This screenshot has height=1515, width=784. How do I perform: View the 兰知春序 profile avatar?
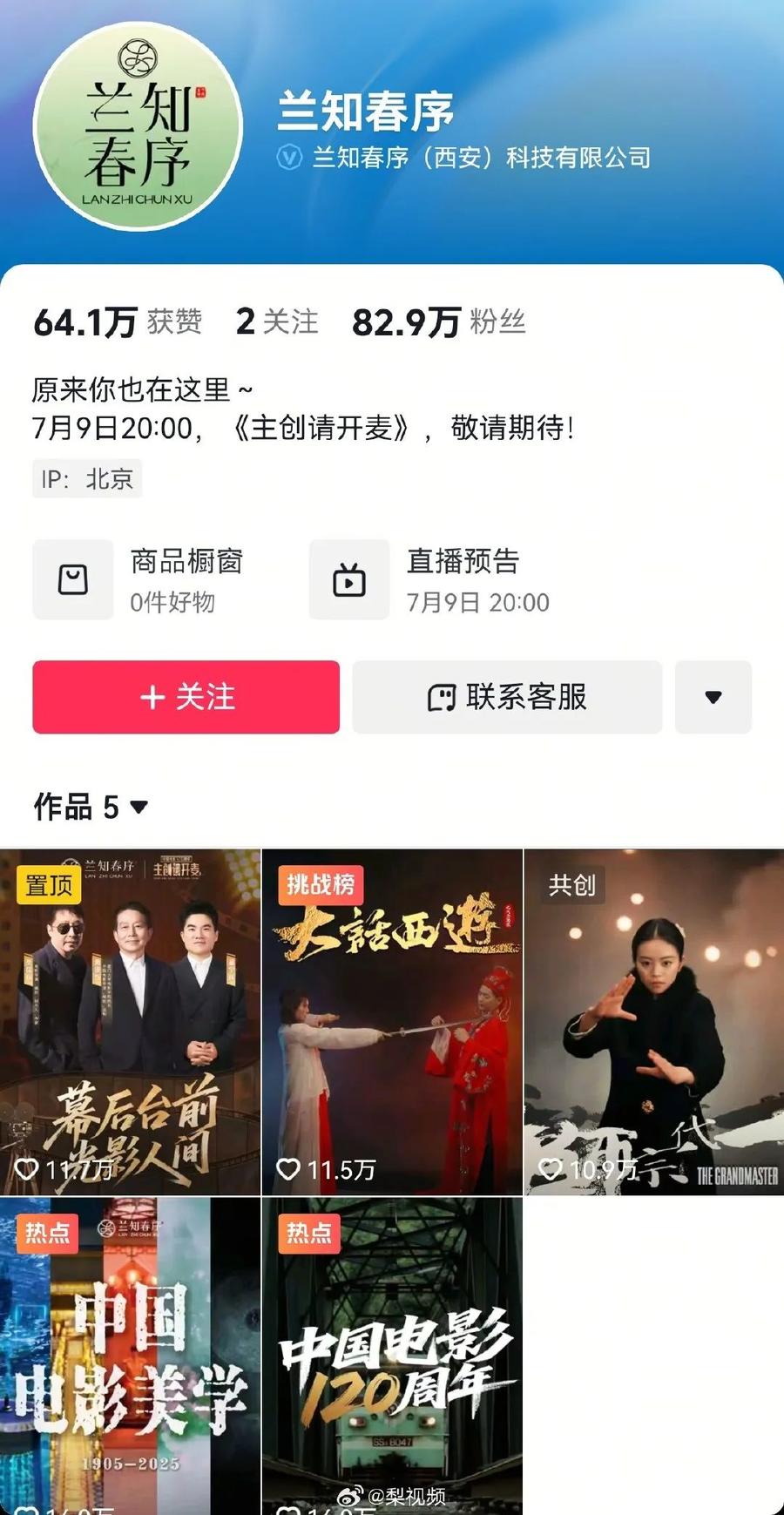pyautogui.click(x=138, y=127)
